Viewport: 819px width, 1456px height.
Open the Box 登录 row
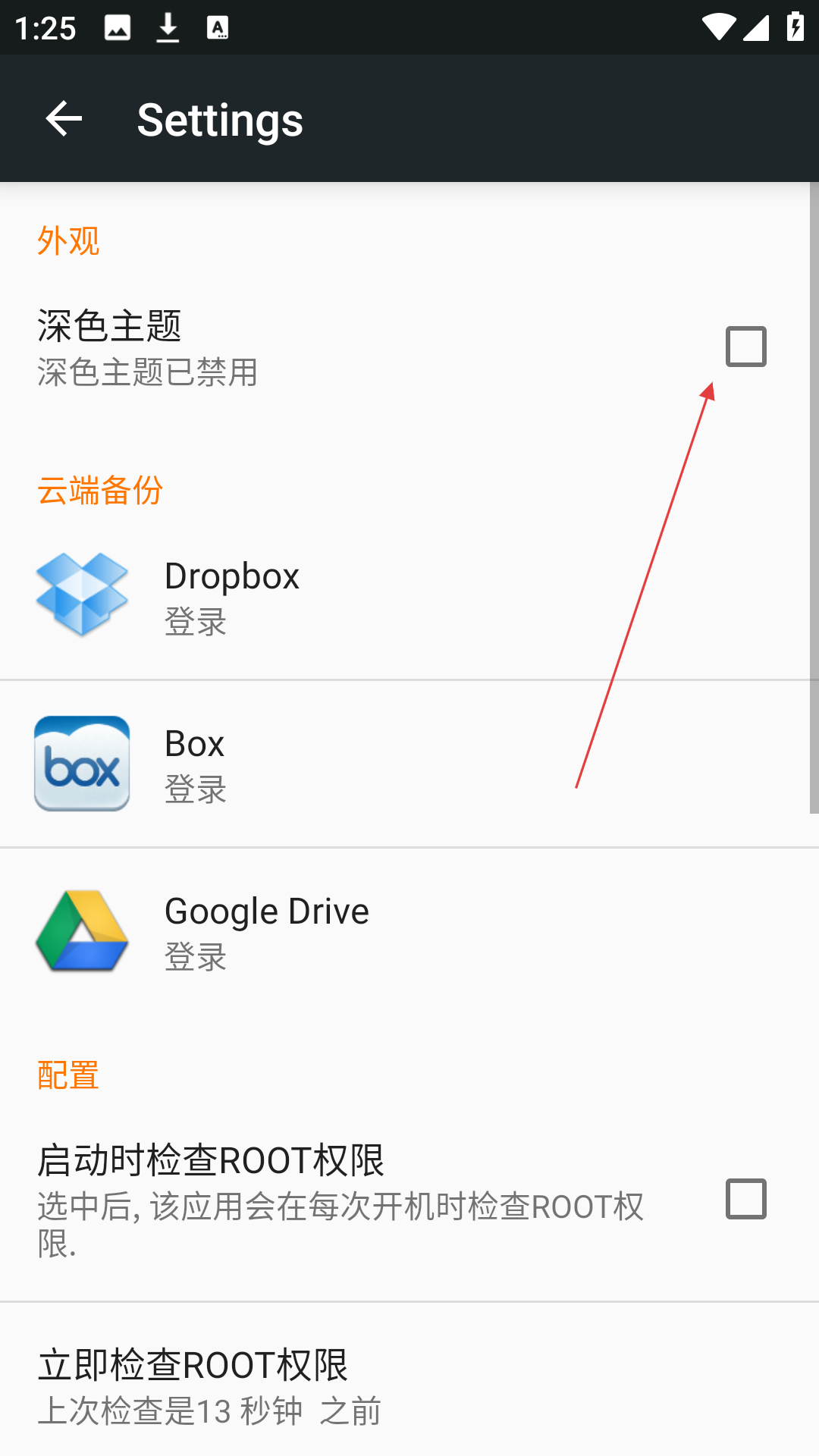coord(409,764)
